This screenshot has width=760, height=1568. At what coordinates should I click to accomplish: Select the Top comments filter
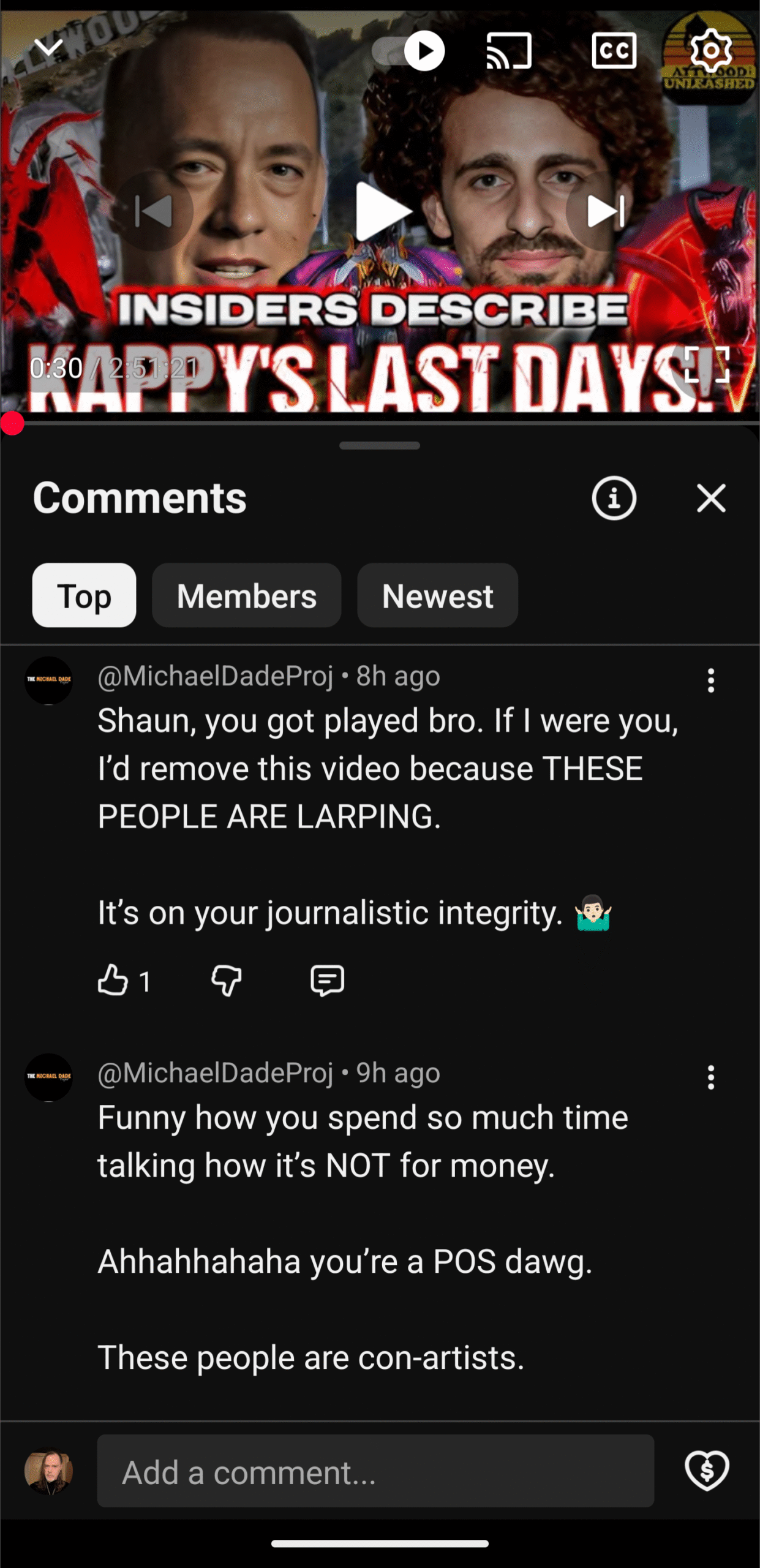(x=84, y=595)
